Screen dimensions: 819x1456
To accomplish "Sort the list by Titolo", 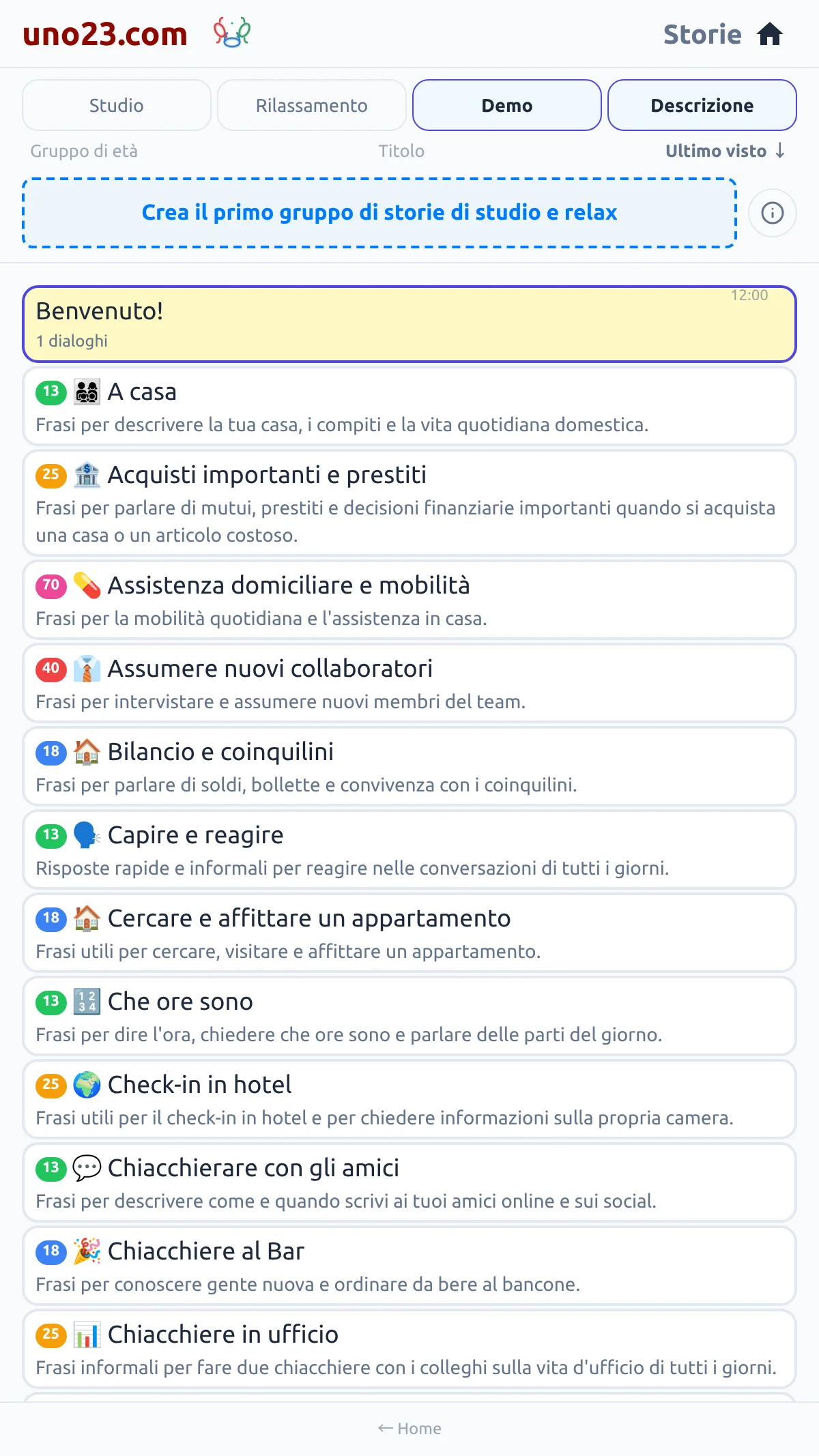I will coord(401,151).
